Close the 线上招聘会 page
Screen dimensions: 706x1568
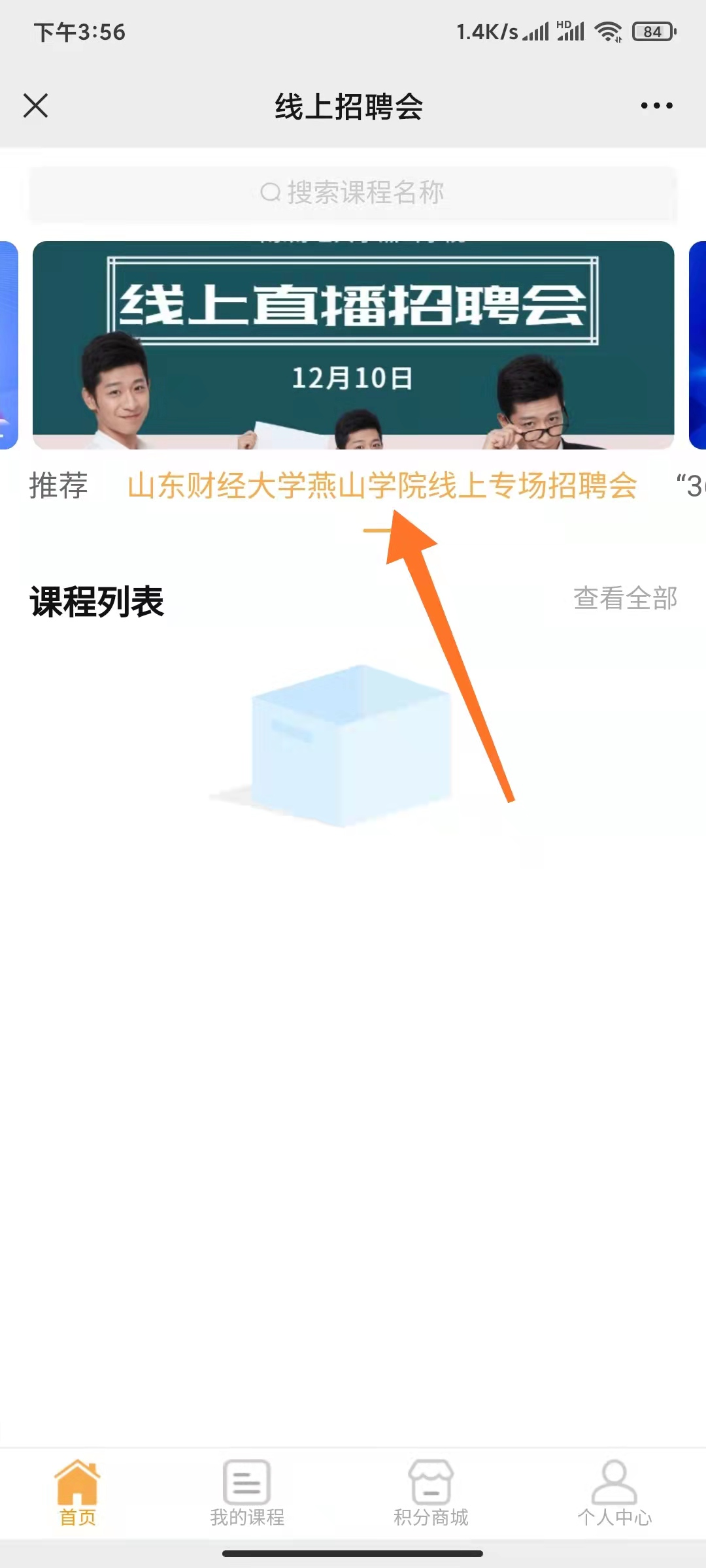[x=35, y=105]
